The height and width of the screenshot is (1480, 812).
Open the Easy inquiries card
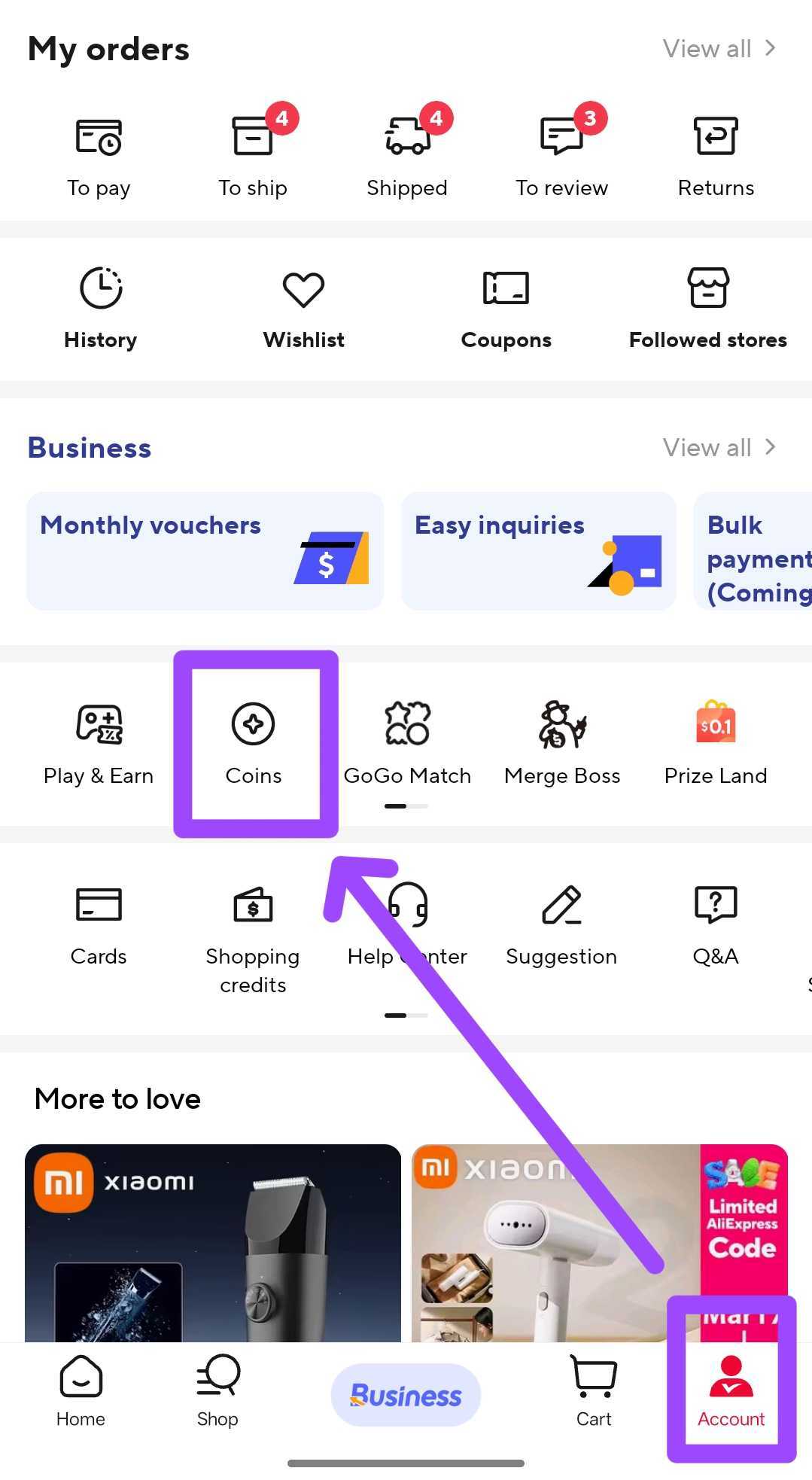tap(538, 551)
